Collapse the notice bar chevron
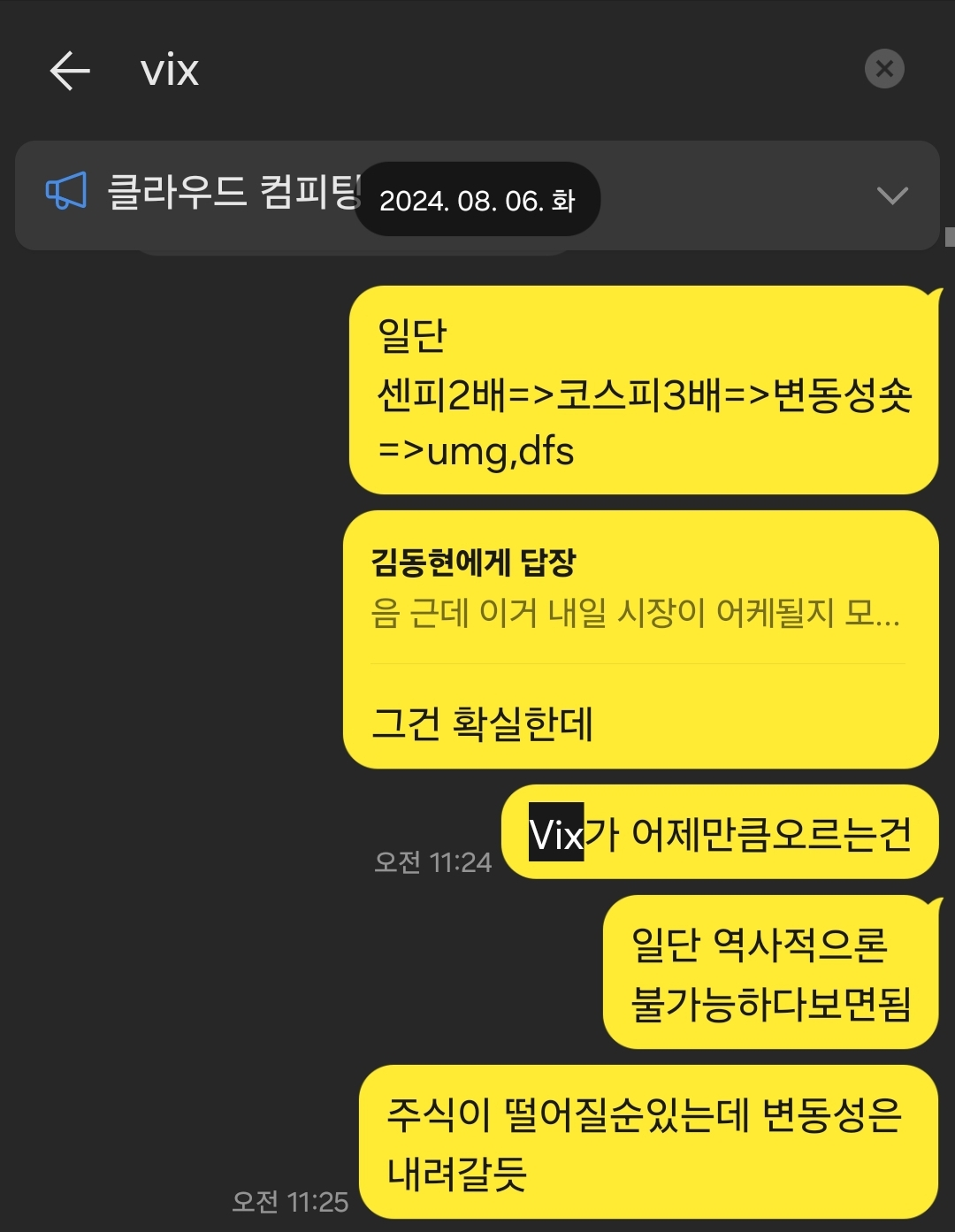This screenshot has height=1232, width=955. point(893,193)
